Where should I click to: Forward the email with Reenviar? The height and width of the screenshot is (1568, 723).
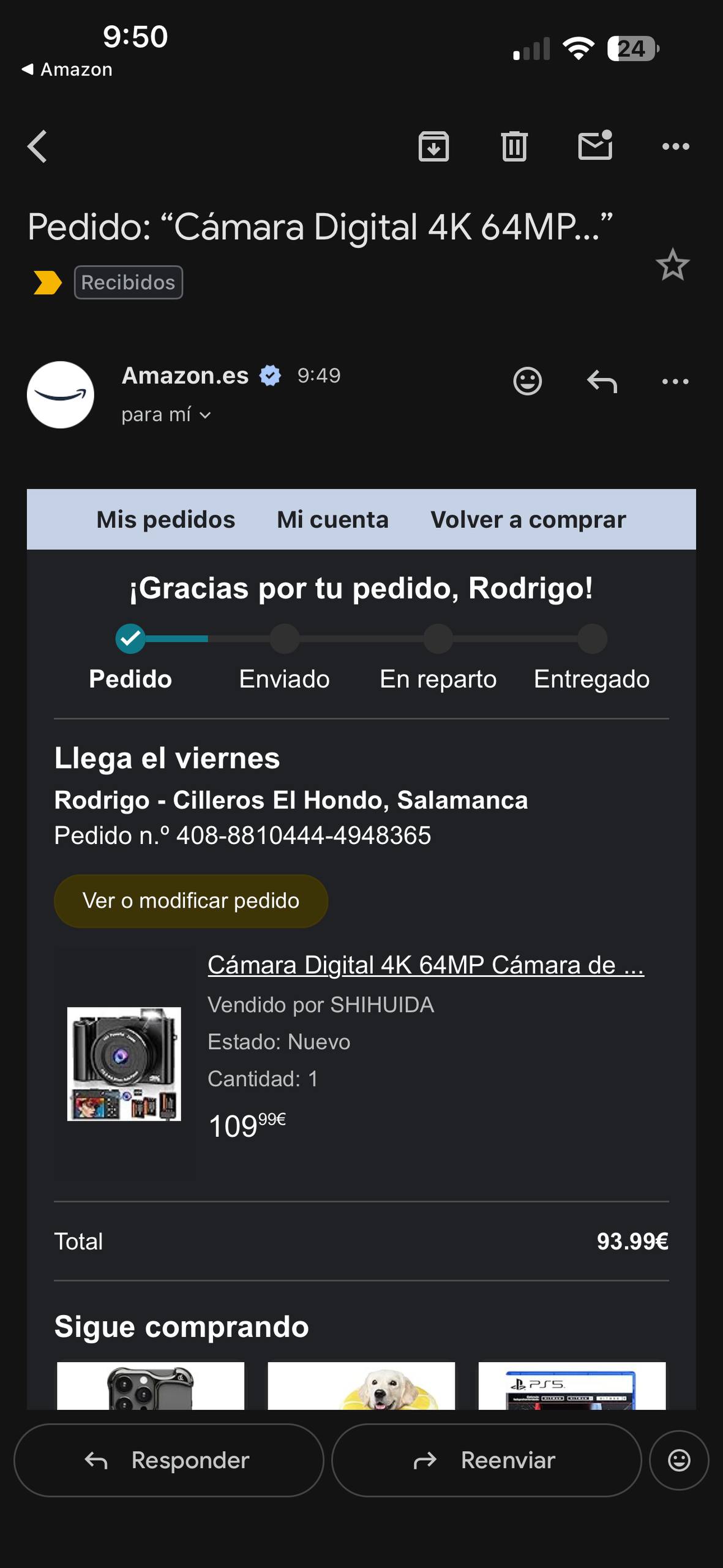click(486, 1460)
